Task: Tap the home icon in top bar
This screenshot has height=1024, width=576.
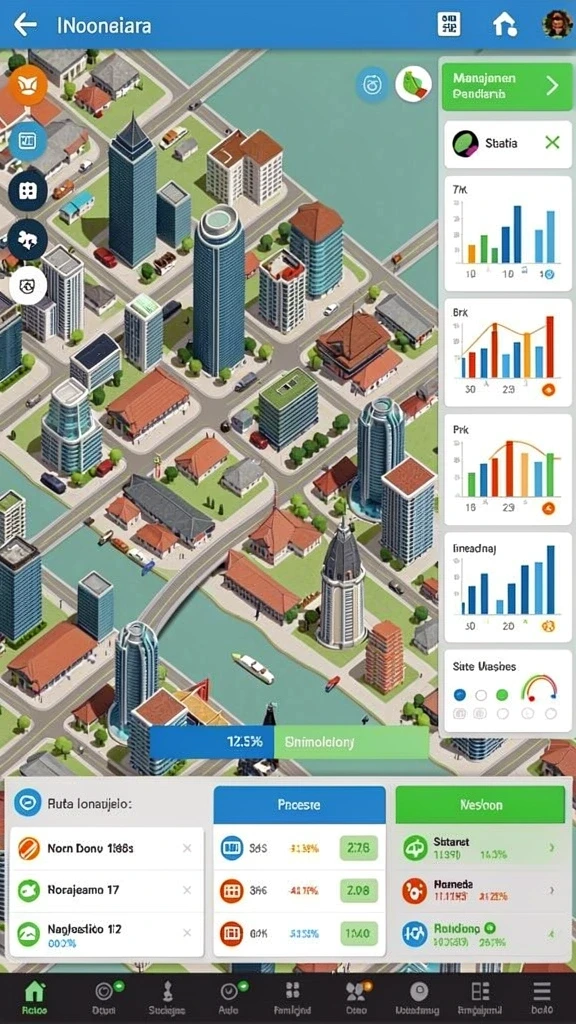Action: (x=504, y=24)
